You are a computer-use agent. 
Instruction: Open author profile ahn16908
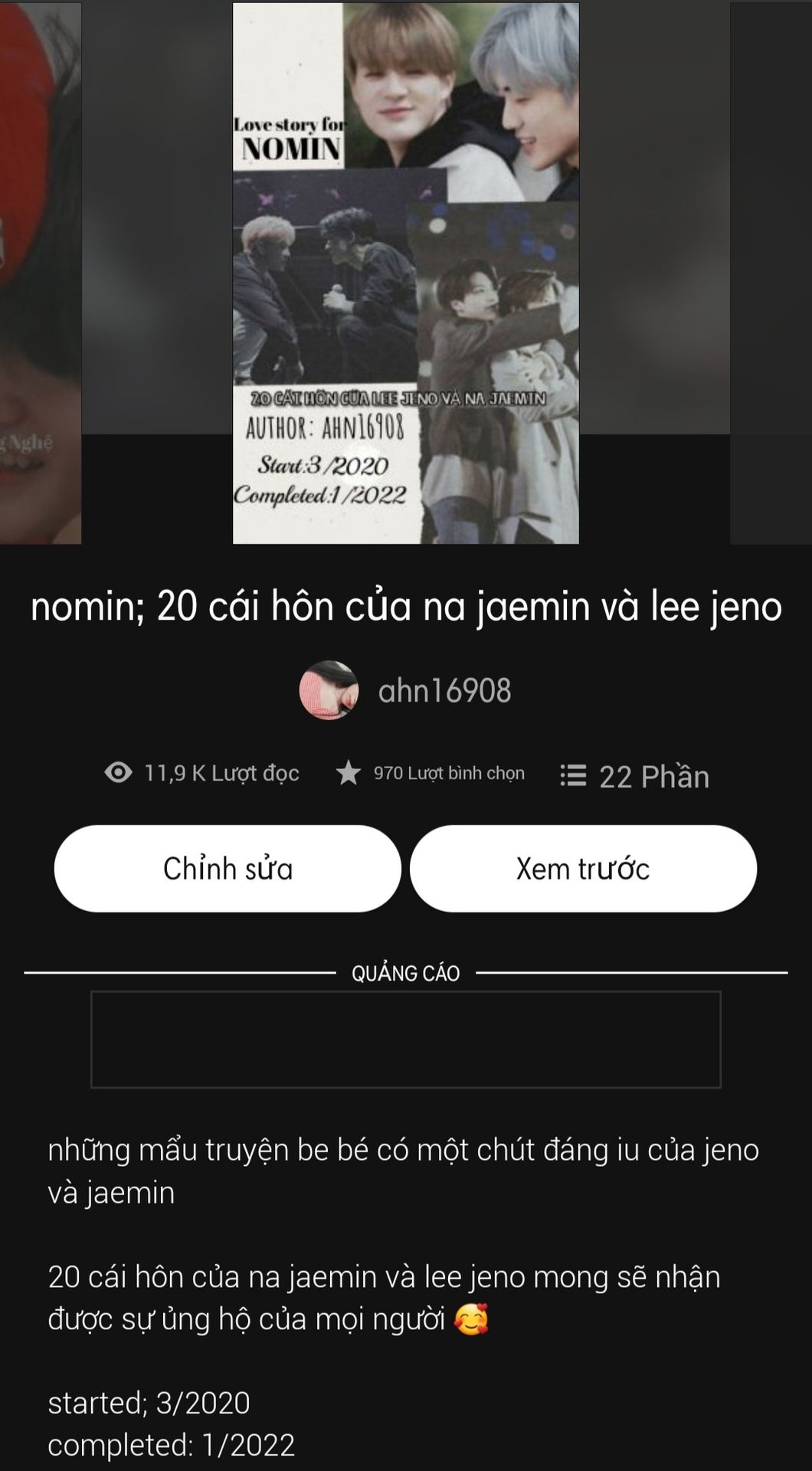point(444,690)
